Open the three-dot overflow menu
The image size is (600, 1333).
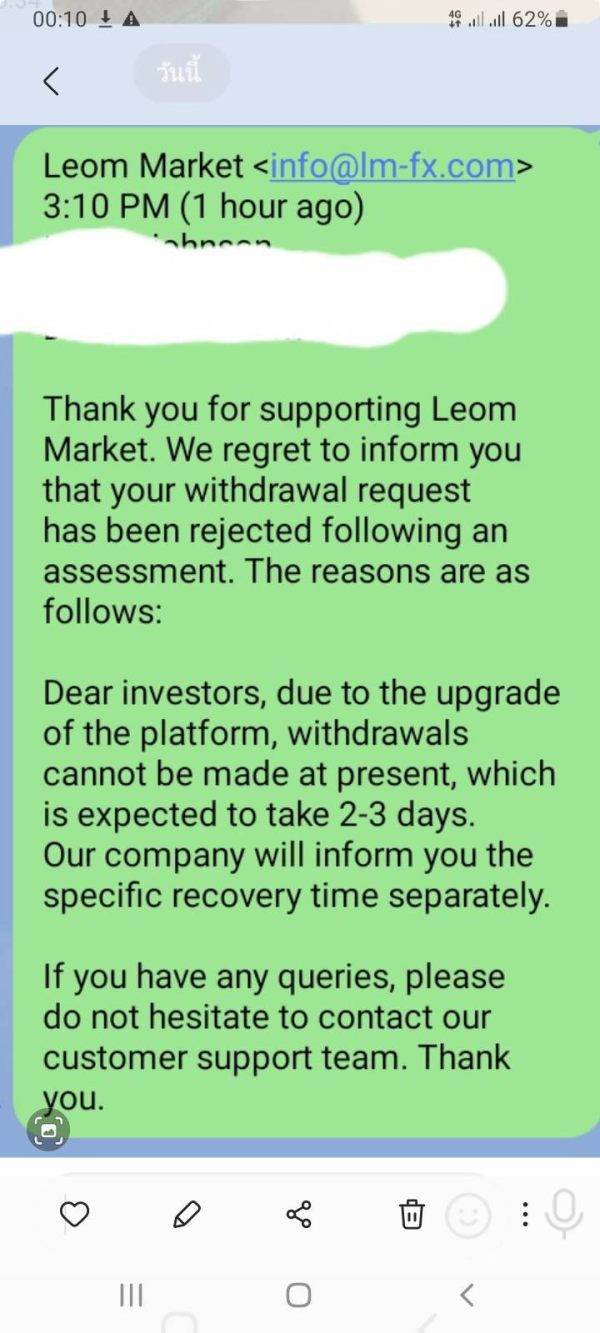(x=524, y=1215)
